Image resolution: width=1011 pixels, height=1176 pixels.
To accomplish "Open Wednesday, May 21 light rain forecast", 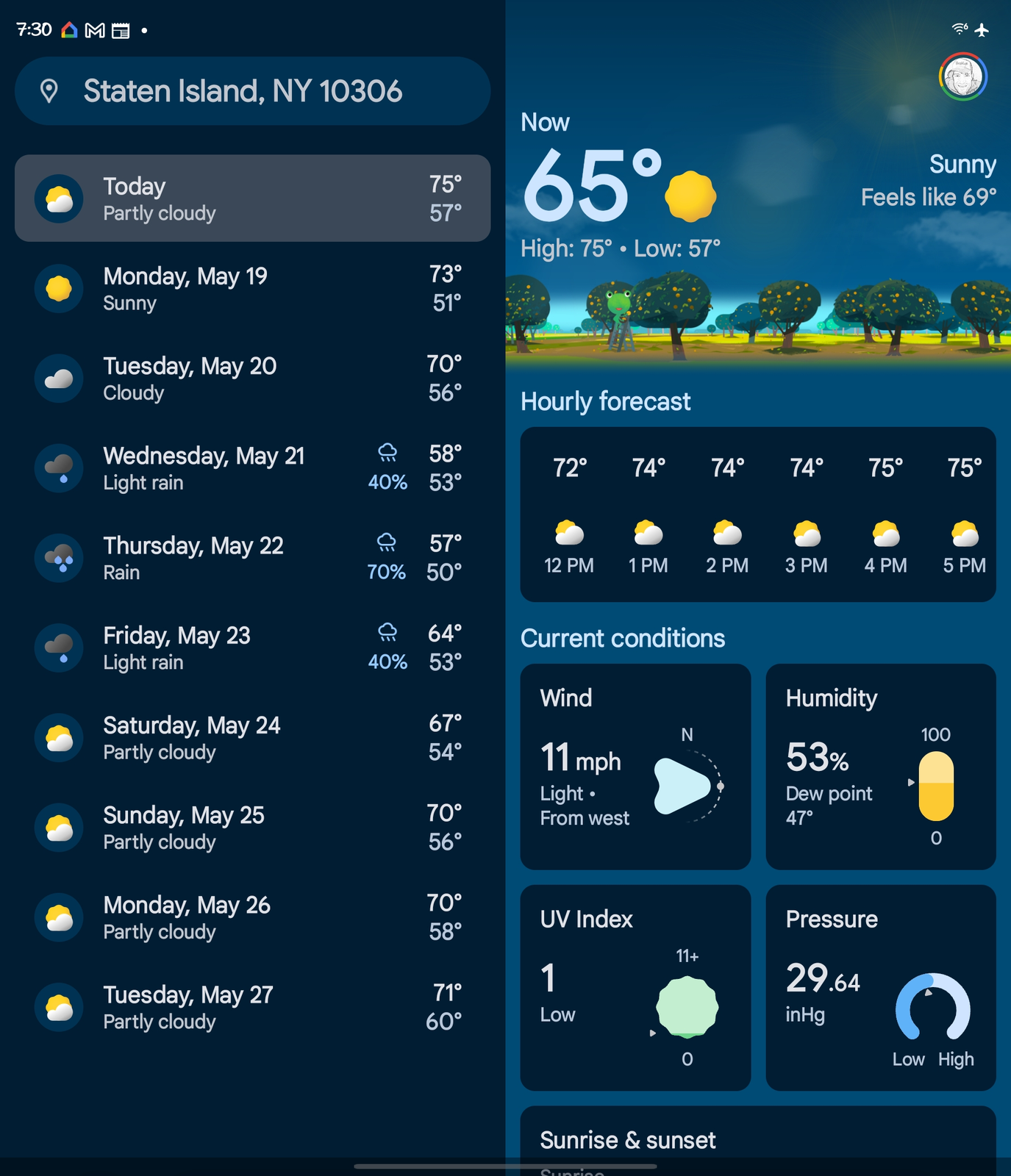I will click(x=252, y=468).
